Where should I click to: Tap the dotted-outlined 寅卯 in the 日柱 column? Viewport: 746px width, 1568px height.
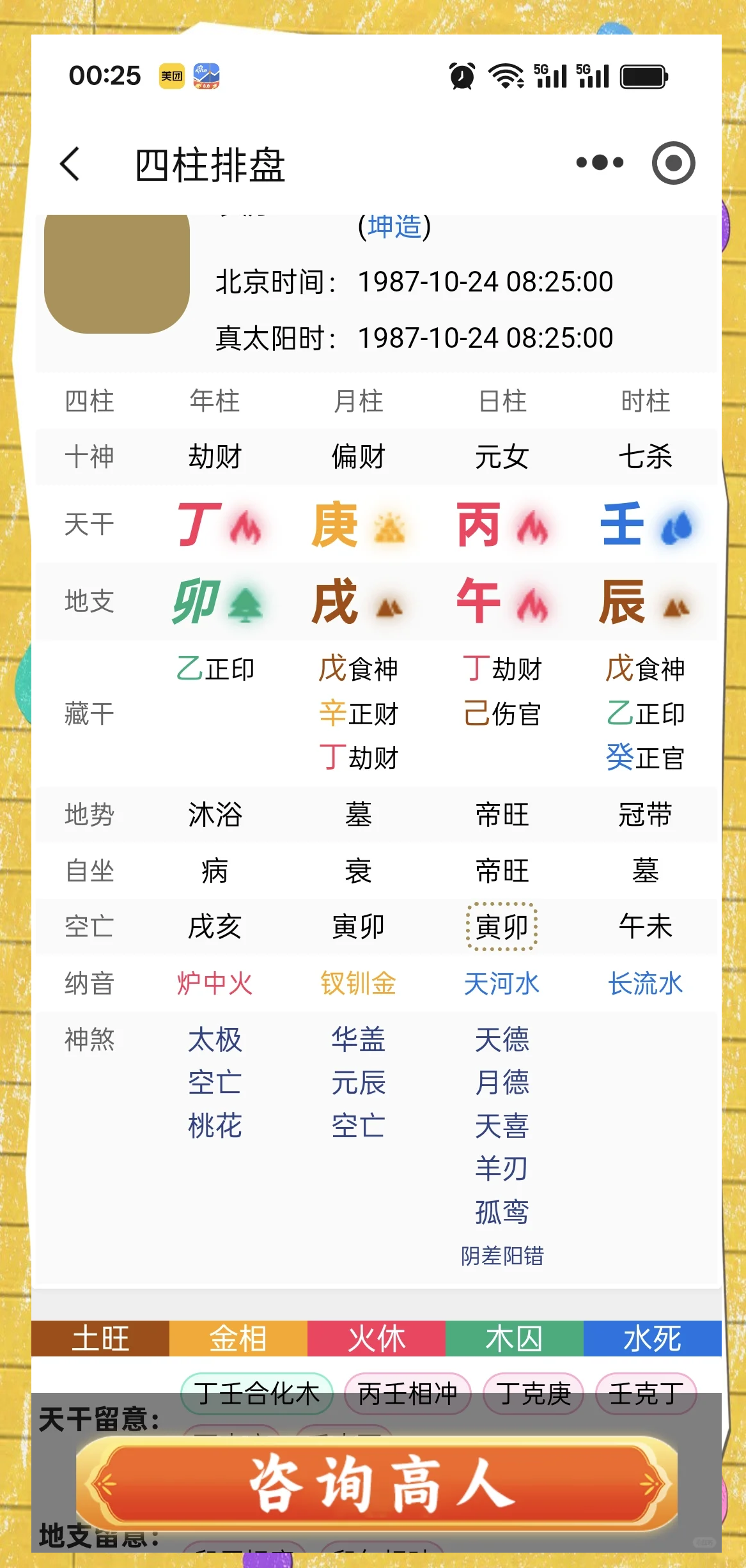click(x=502, y=927)
